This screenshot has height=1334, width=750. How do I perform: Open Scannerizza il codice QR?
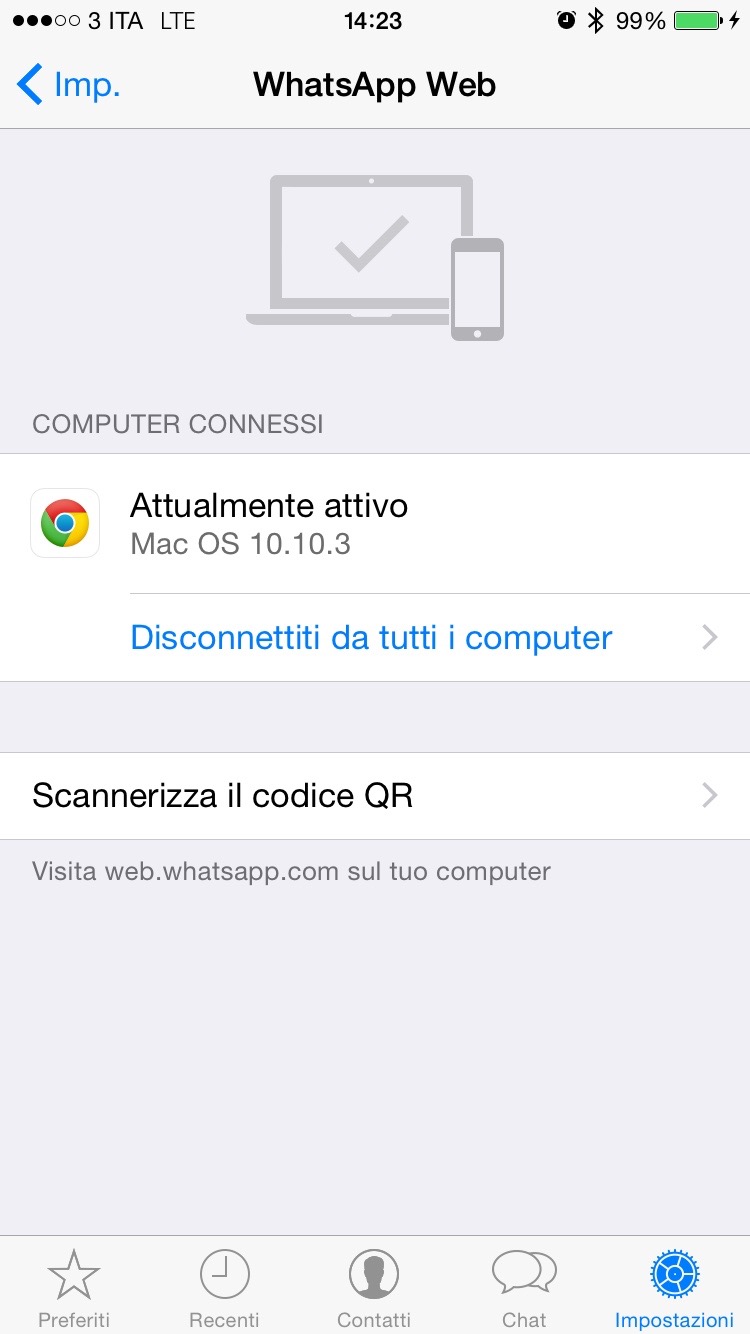375,796
